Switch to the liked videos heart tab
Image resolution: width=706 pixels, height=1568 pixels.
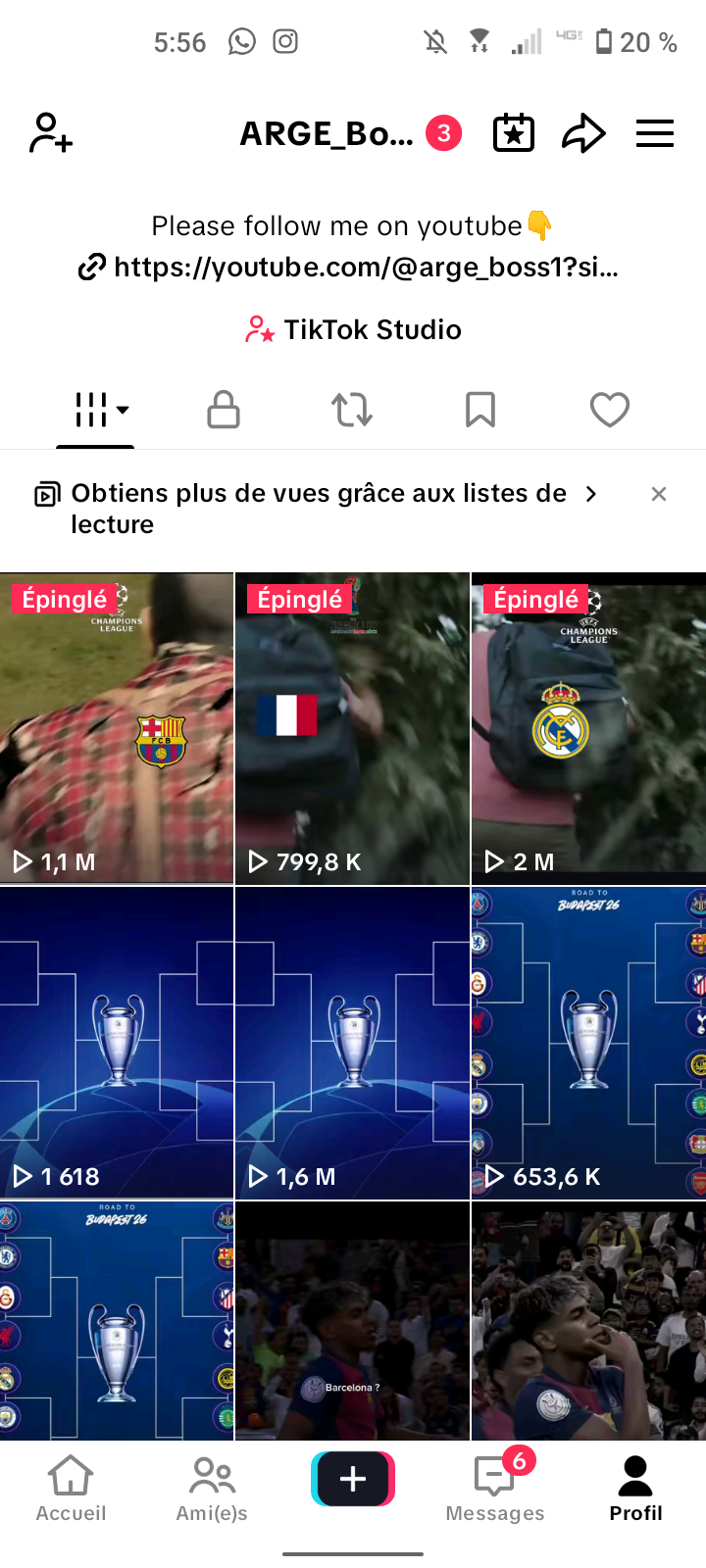(609, 410)
